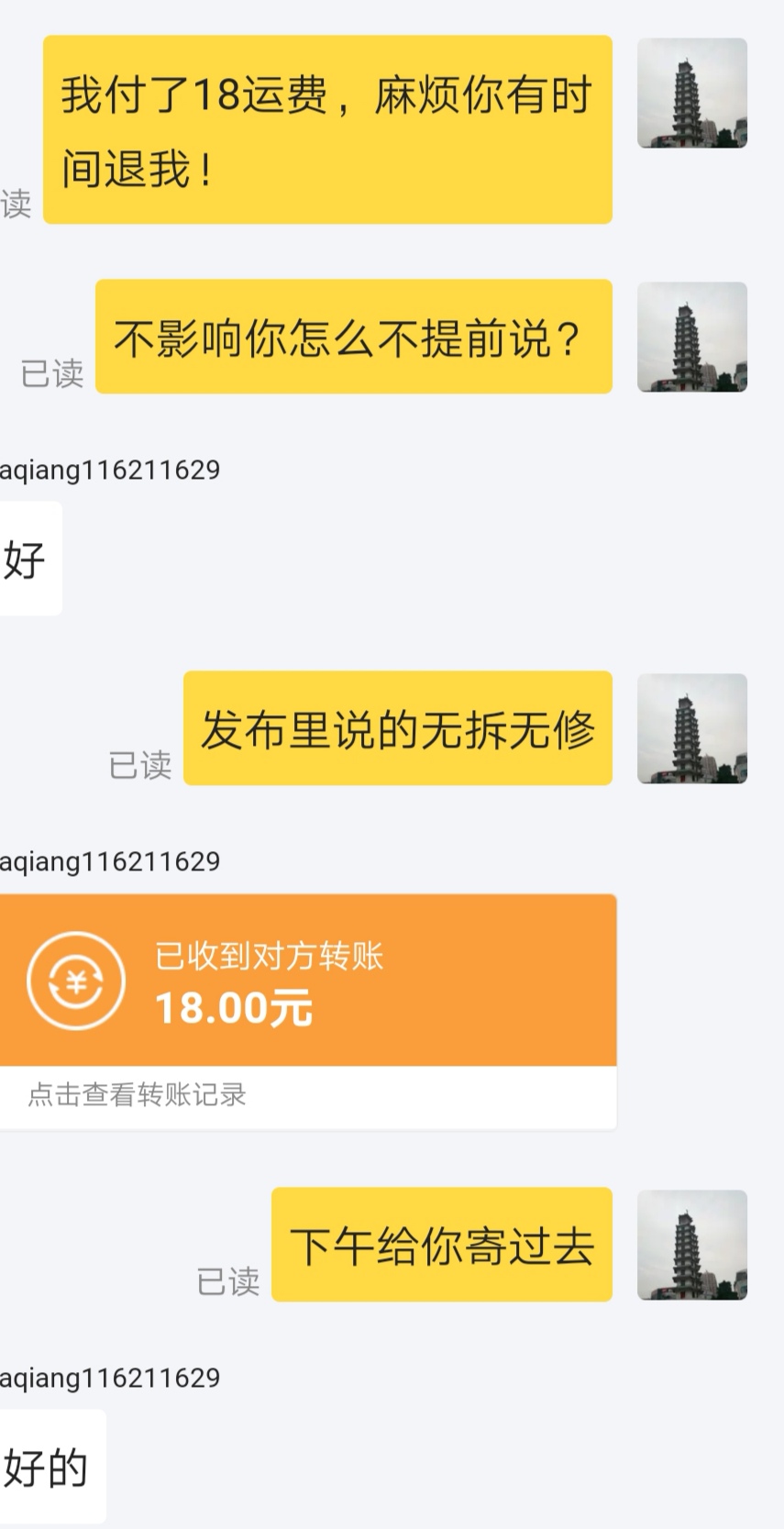Tap the '已读' status near '下午给你寄过去'
784x1529 pixels.
point(230,1281)
